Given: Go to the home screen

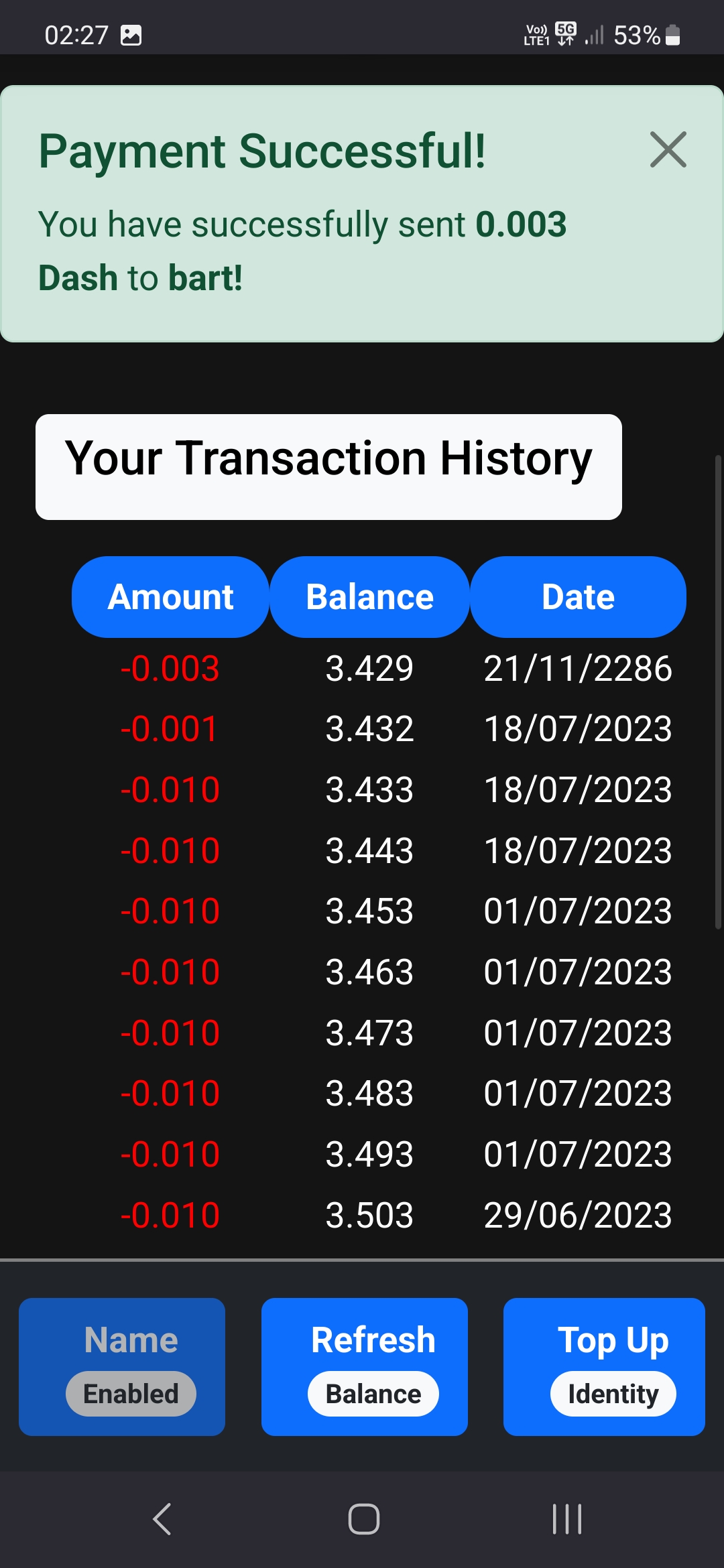Looking at the screenshot, I should pyautogui.click(x=364, y=1519).
